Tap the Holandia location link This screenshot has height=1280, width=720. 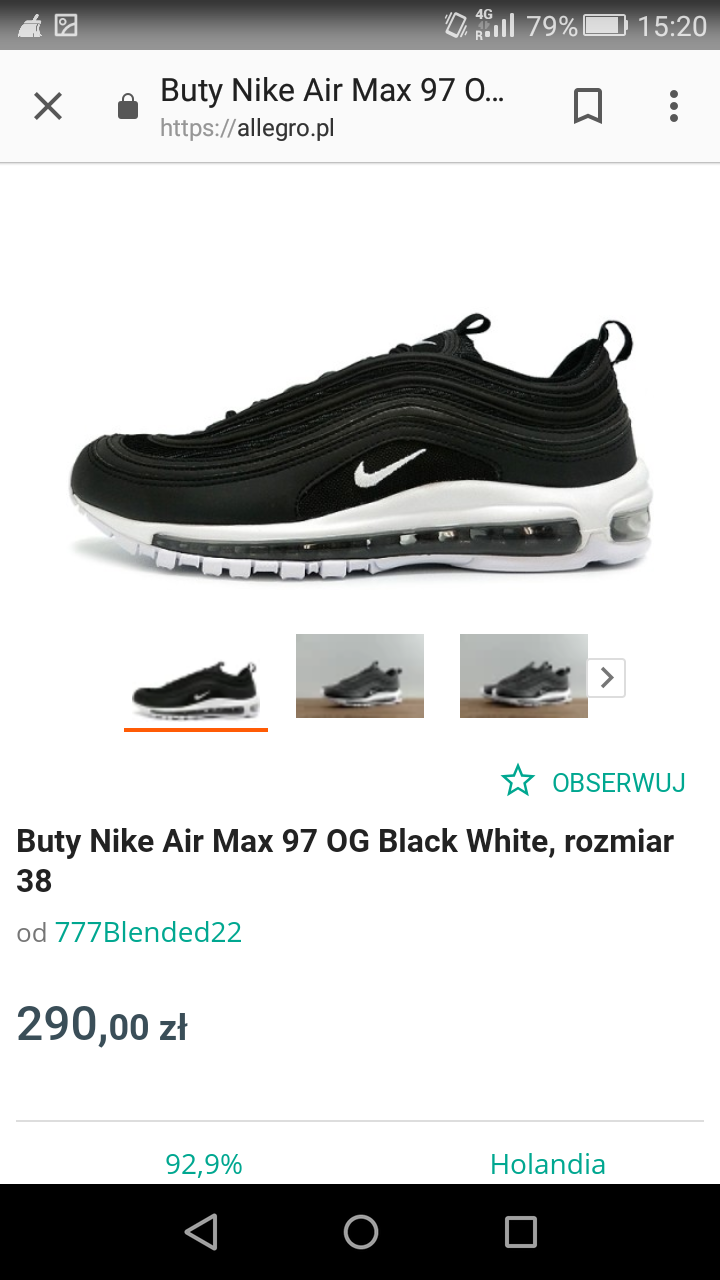547,1164
